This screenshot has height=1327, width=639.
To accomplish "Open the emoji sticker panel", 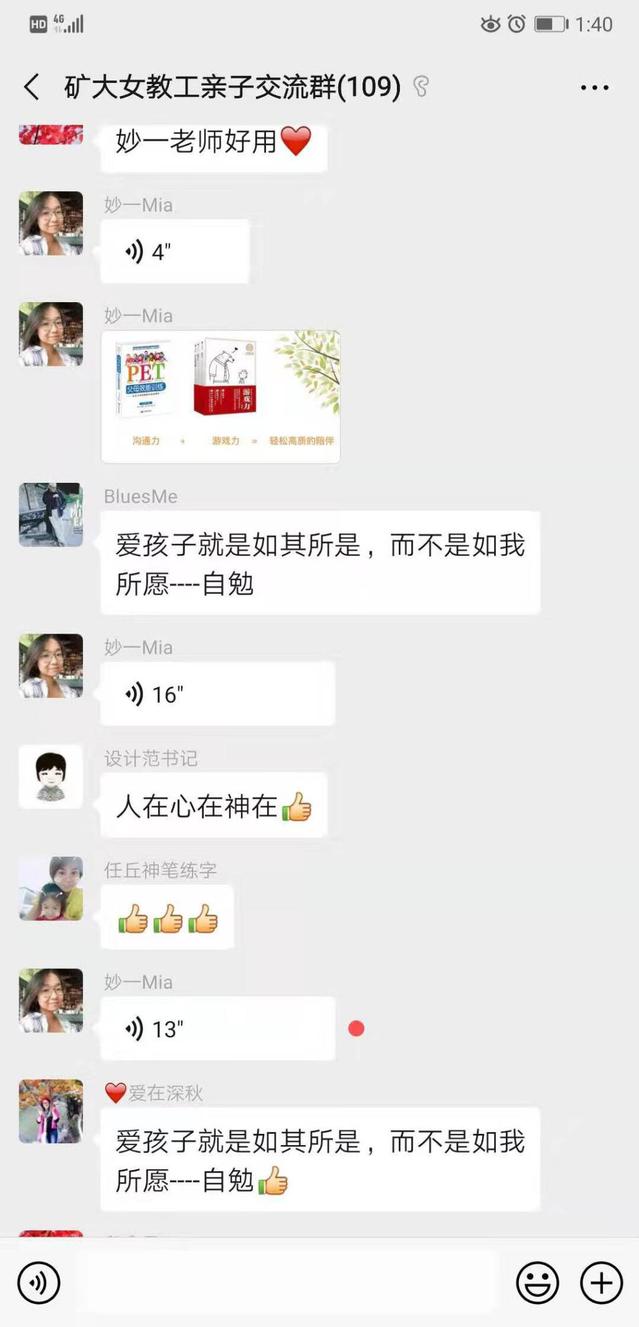I will point(537,1282).
